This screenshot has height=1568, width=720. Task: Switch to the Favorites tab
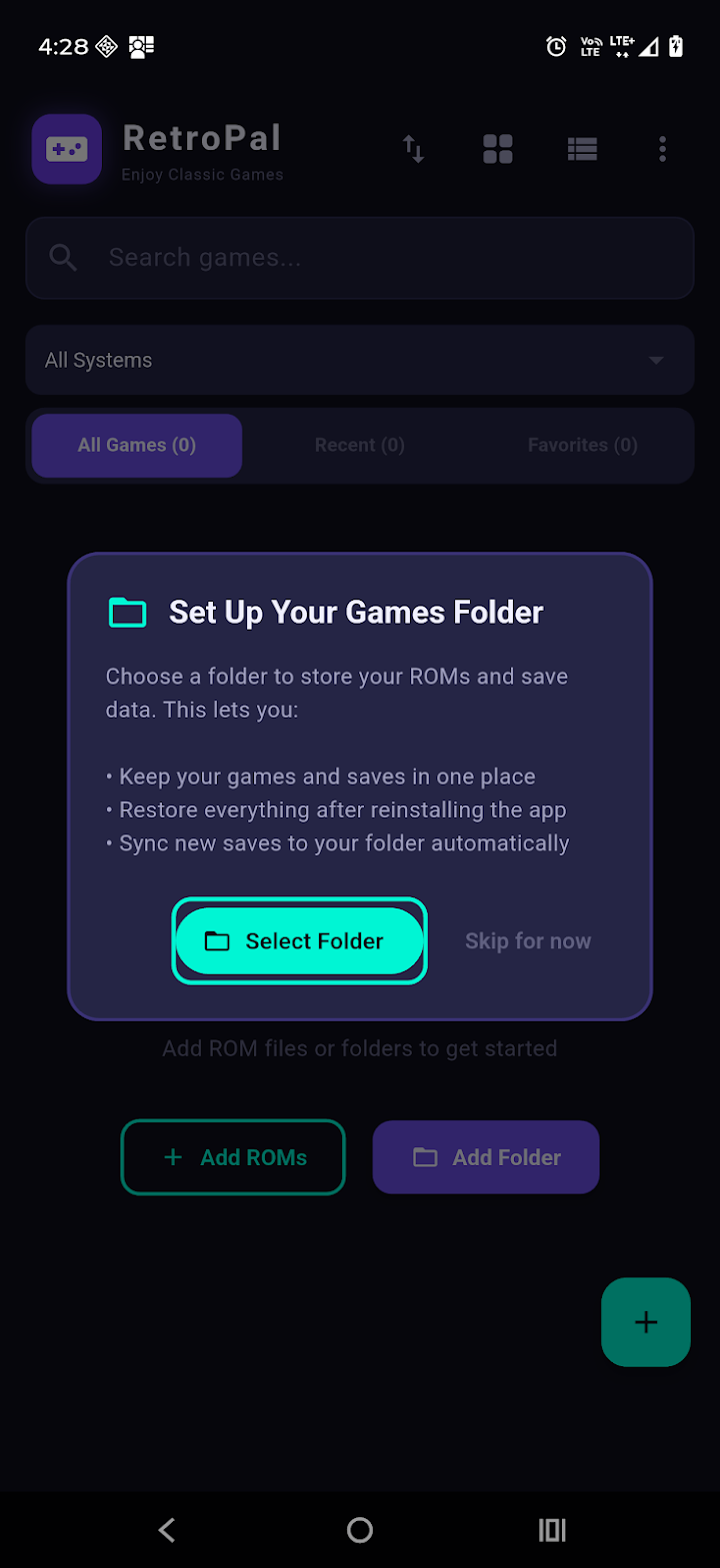pyautogui.click(x=583, y=445)
